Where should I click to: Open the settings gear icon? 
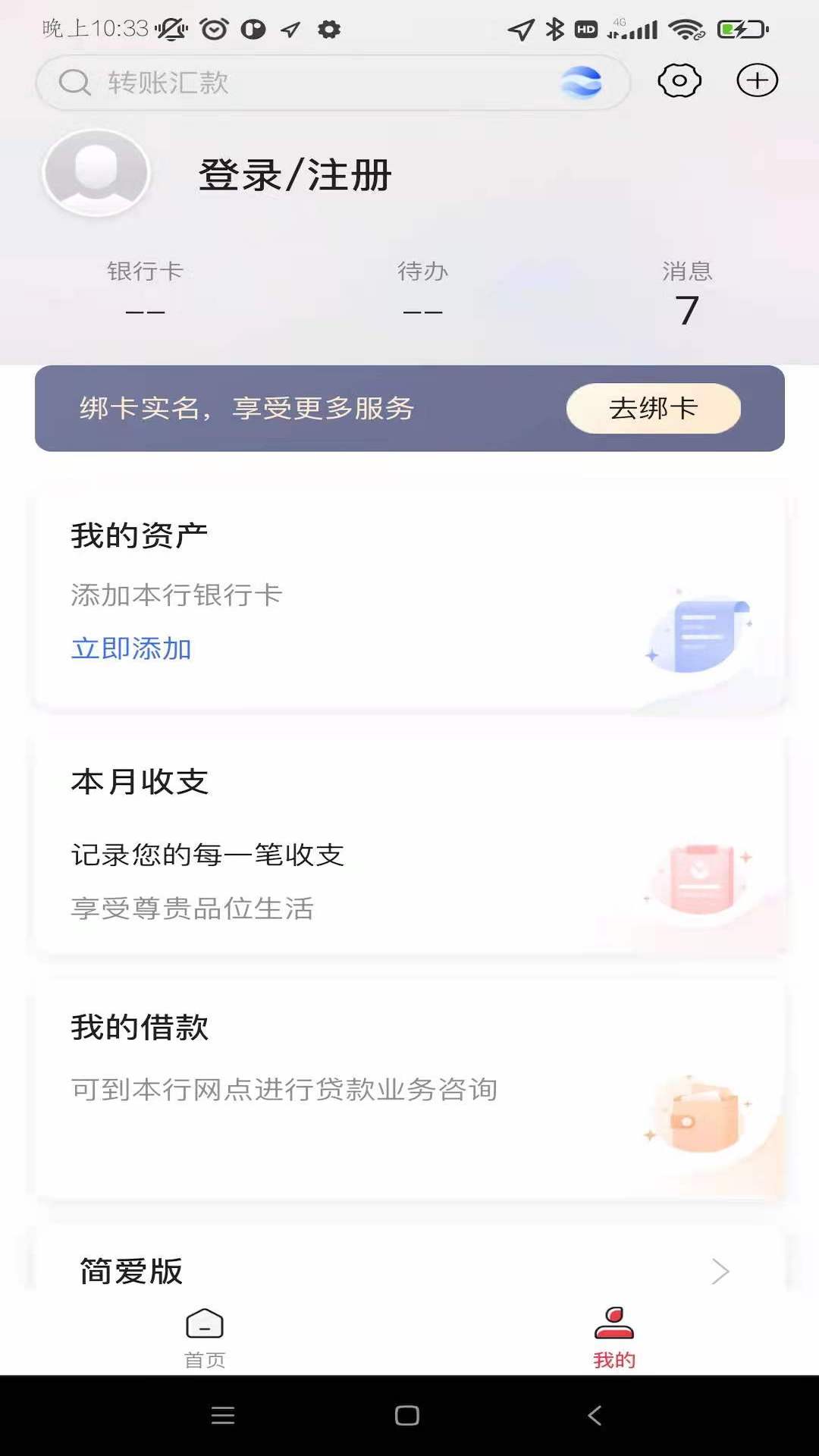[679, 80]
